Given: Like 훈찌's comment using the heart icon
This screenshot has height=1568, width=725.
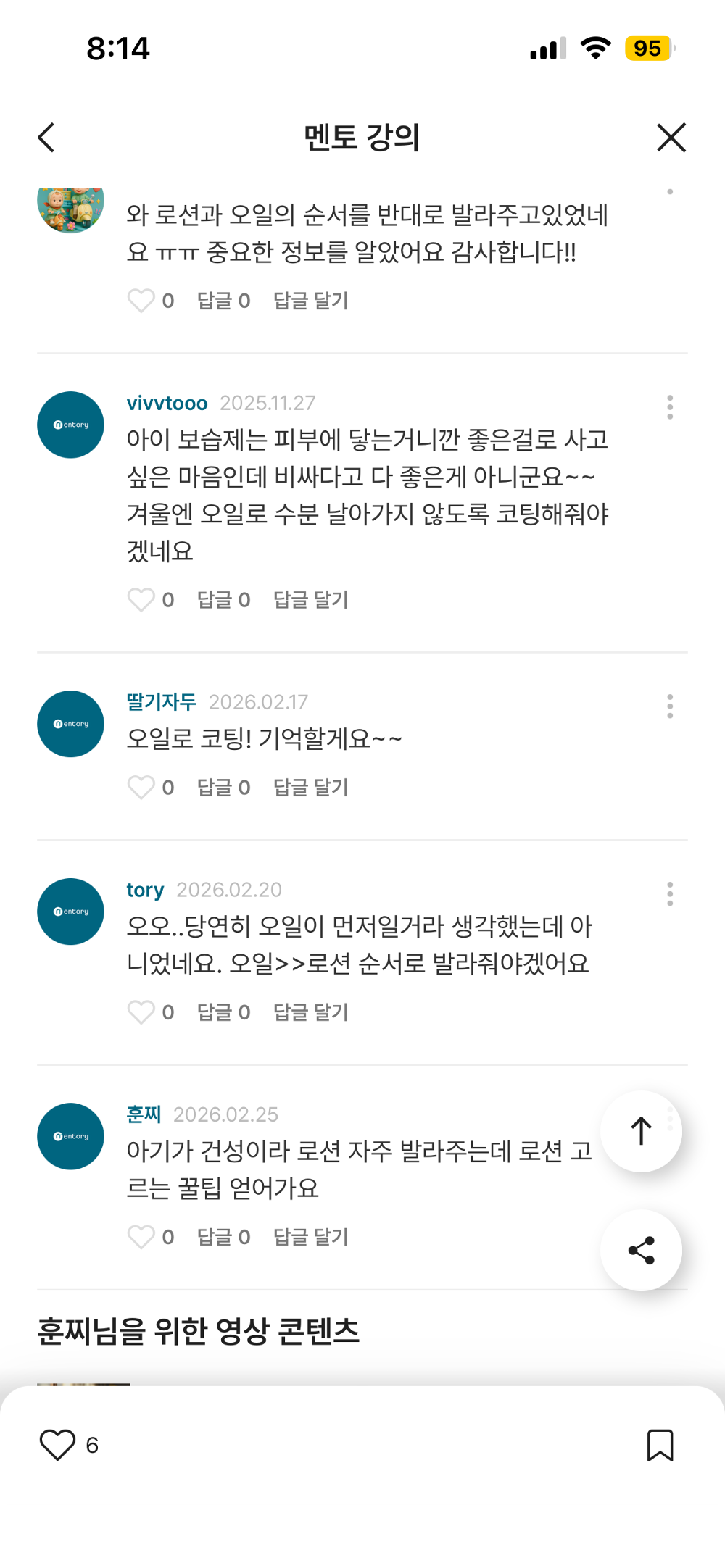Looking at the screenshot, I should (x=141, y=1237).
